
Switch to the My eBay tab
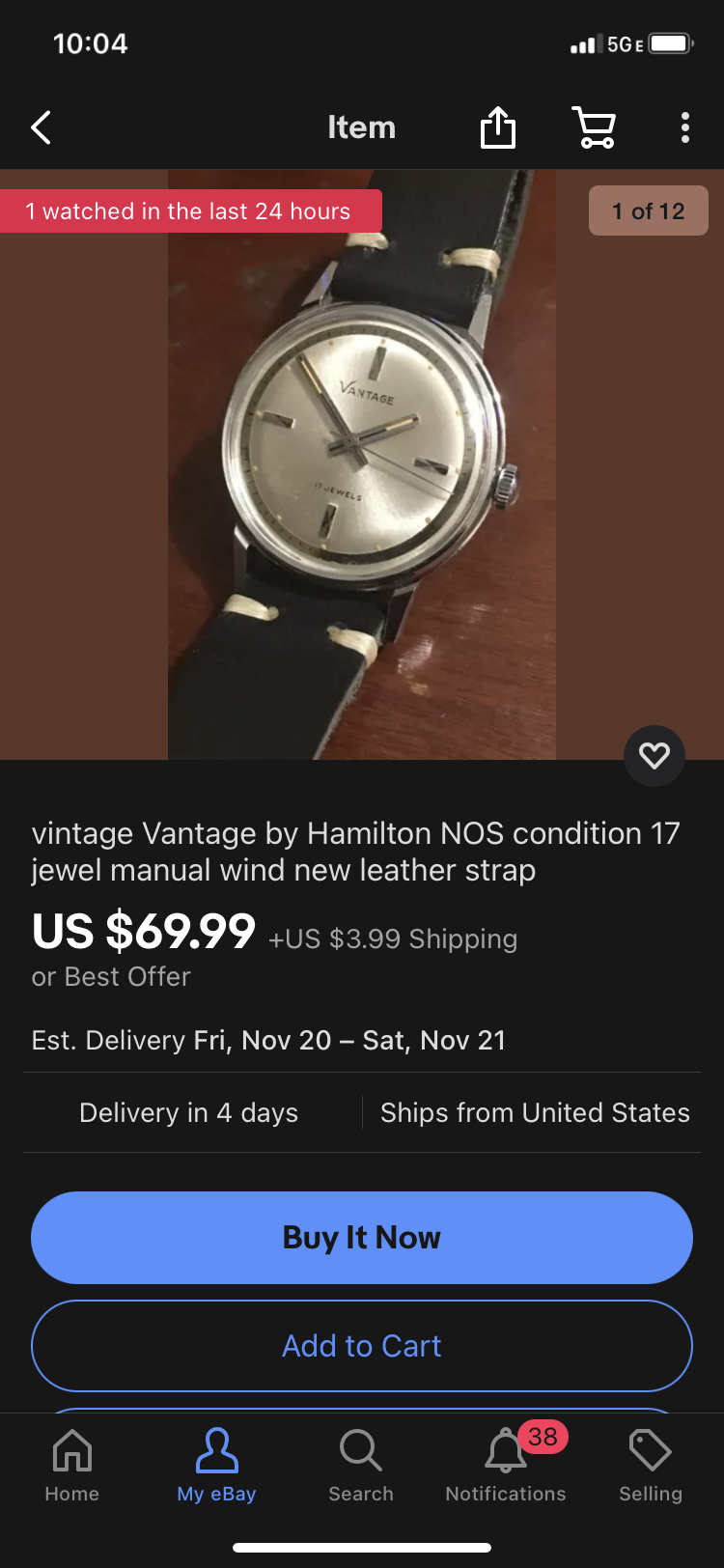pyautogui.click(x=216, y=1466)
